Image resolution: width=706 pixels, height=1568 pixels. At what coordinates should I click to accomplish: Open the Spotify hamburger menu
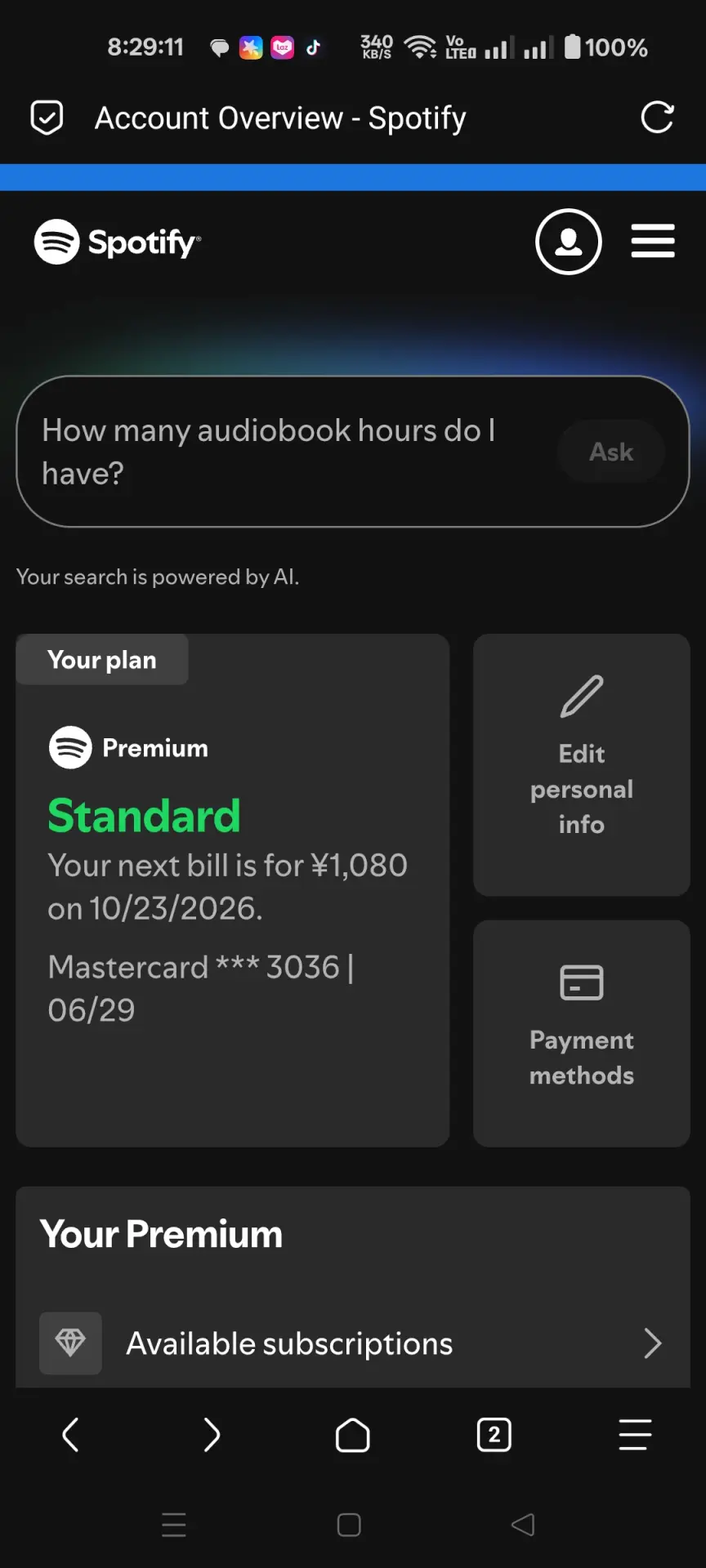pos(653,241)
